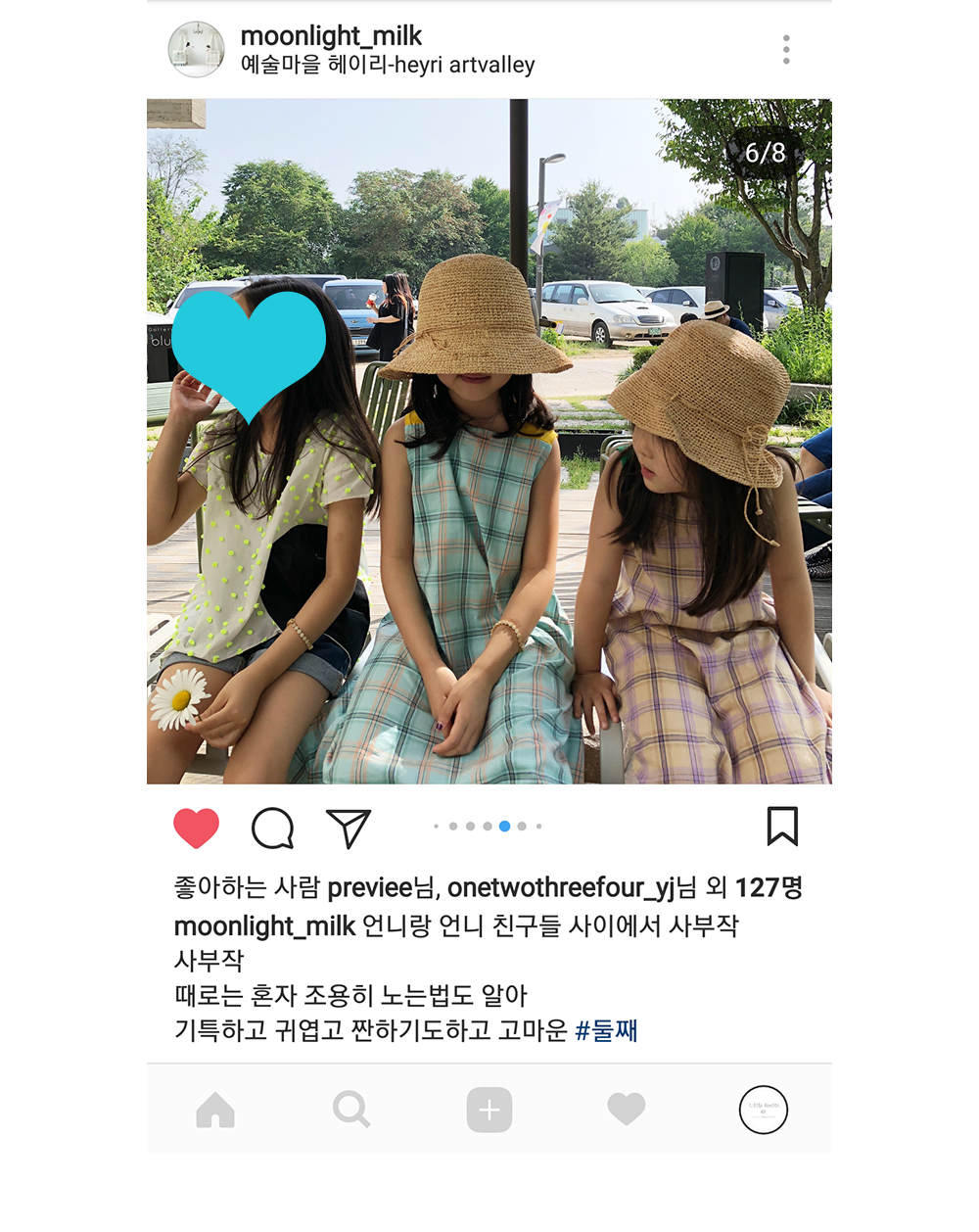
Task: Open the heyri artvalley location
Action: 388,66
